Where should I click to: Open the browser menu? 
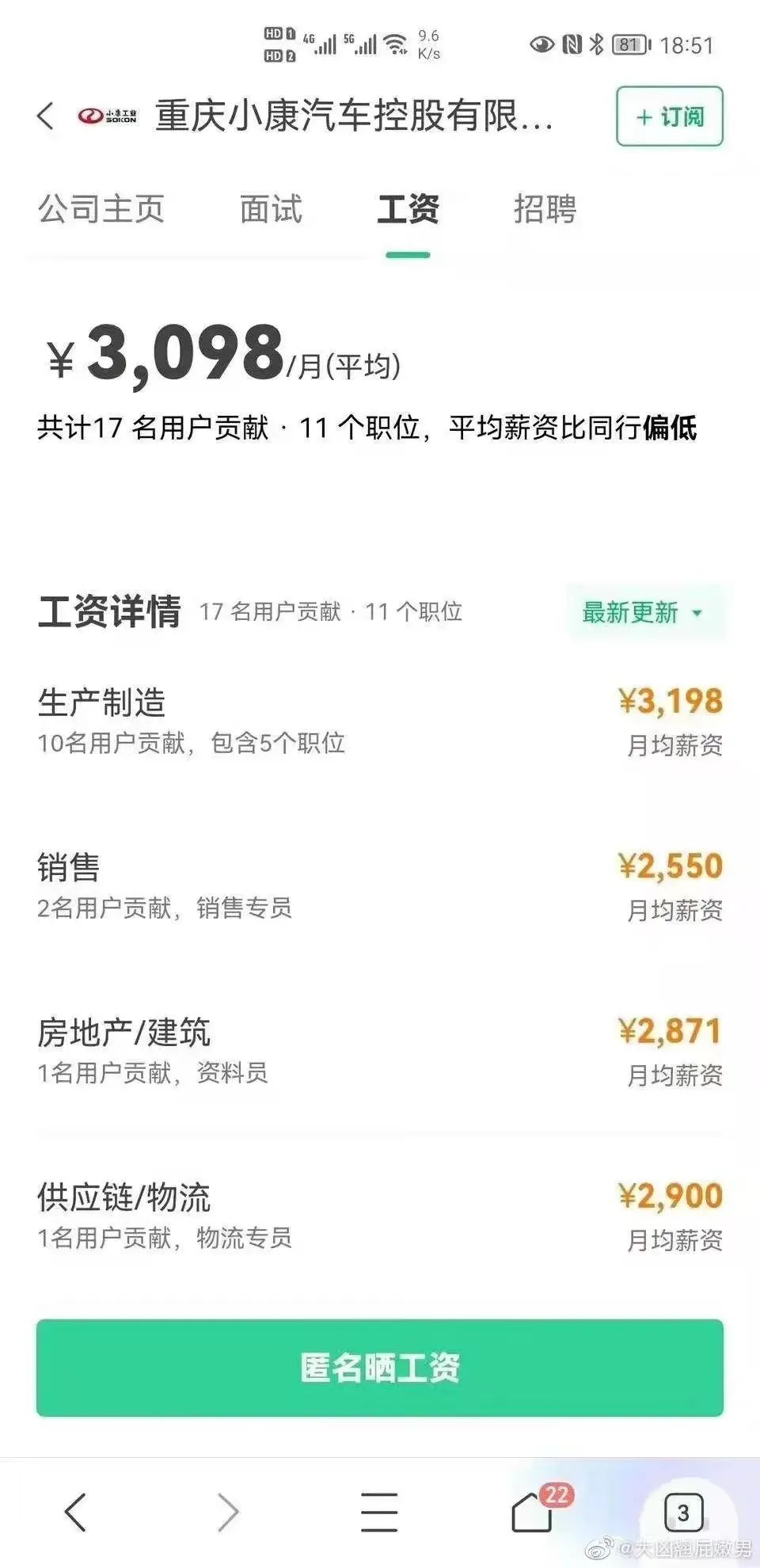(379, 1513)
